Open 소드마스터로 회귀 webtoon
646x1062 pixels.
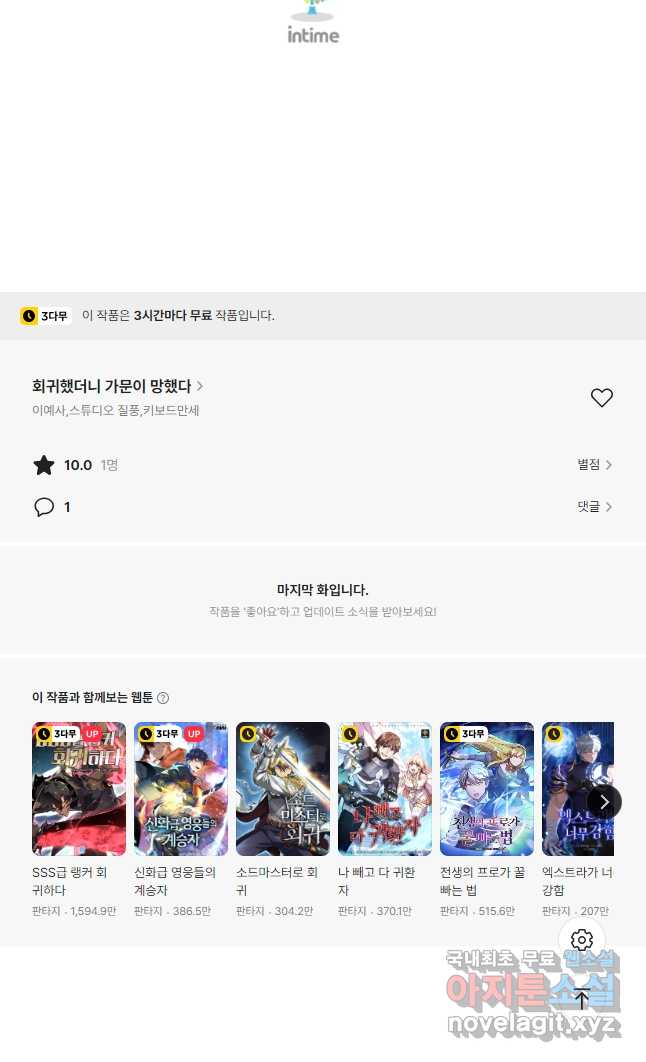click(x=283, y=789)
